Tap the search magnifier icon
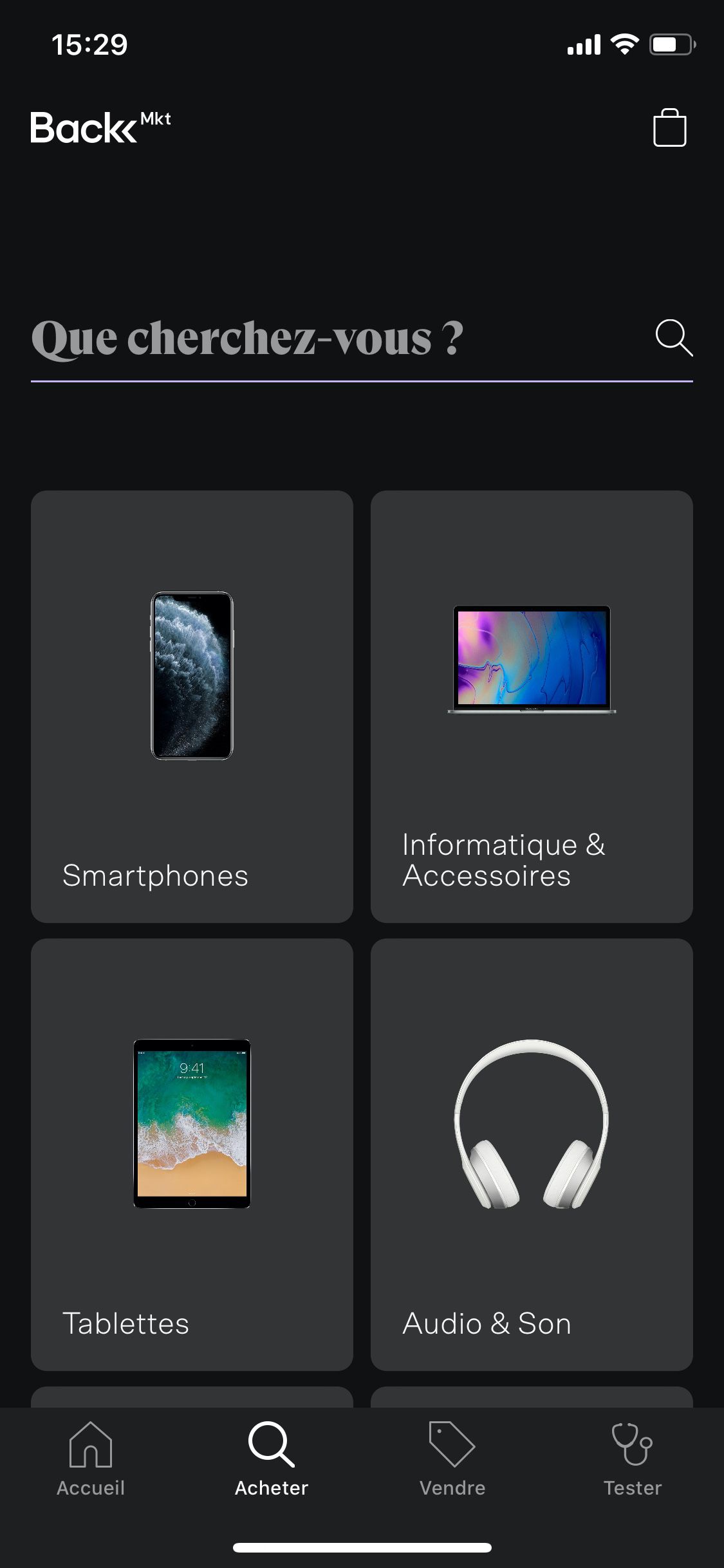The height and width of the screenshot is (1568, 724). point(673,339)
